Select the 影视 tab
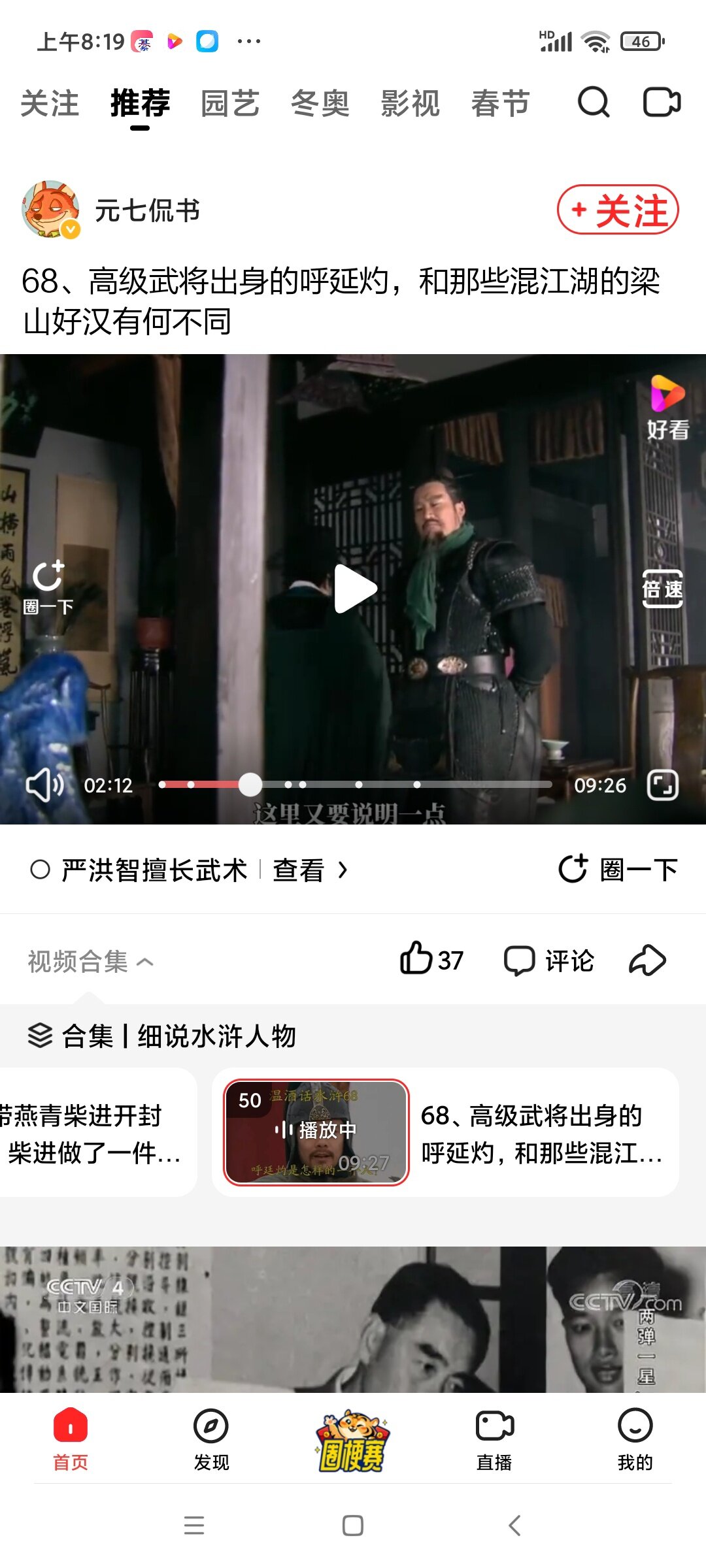This screenshot has width=706, height=1568. pyautogui.click(x=410, y=104)
